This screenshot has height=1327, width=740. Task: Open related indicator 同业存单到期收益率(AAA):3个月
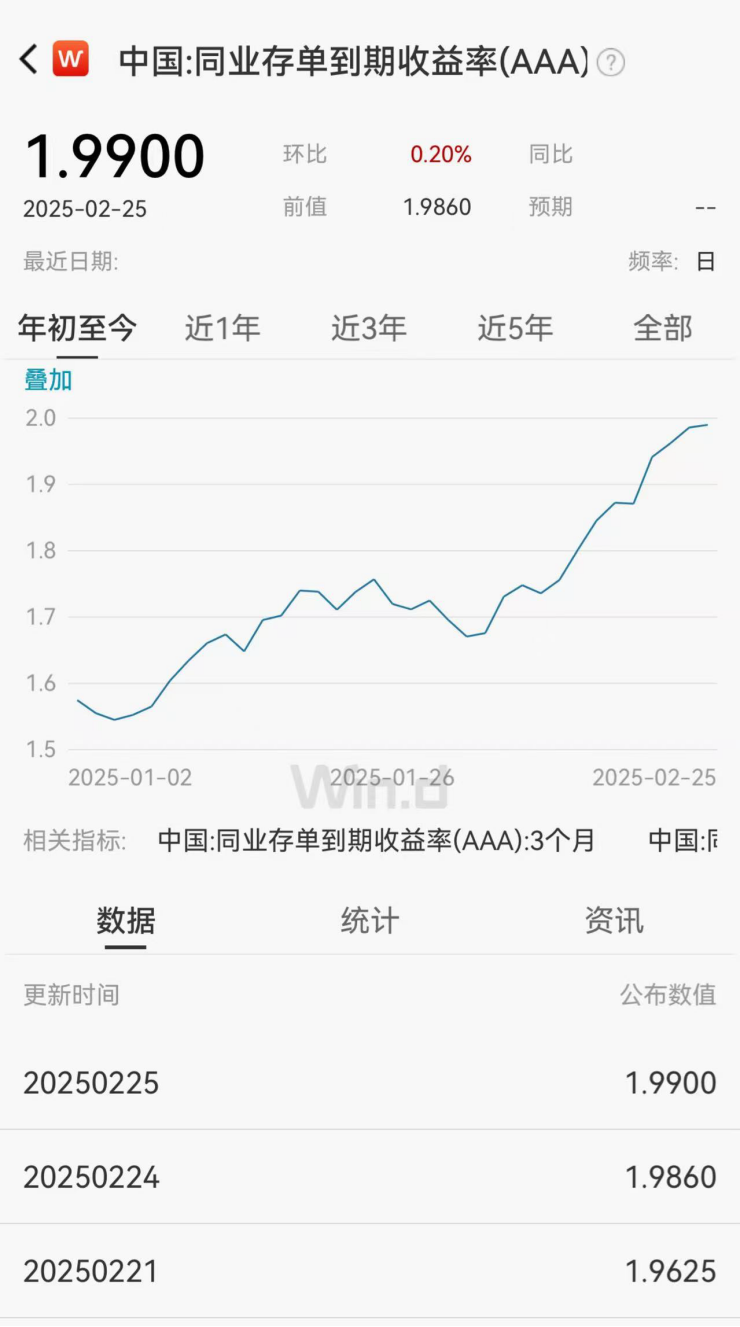[x=376, y=840]
